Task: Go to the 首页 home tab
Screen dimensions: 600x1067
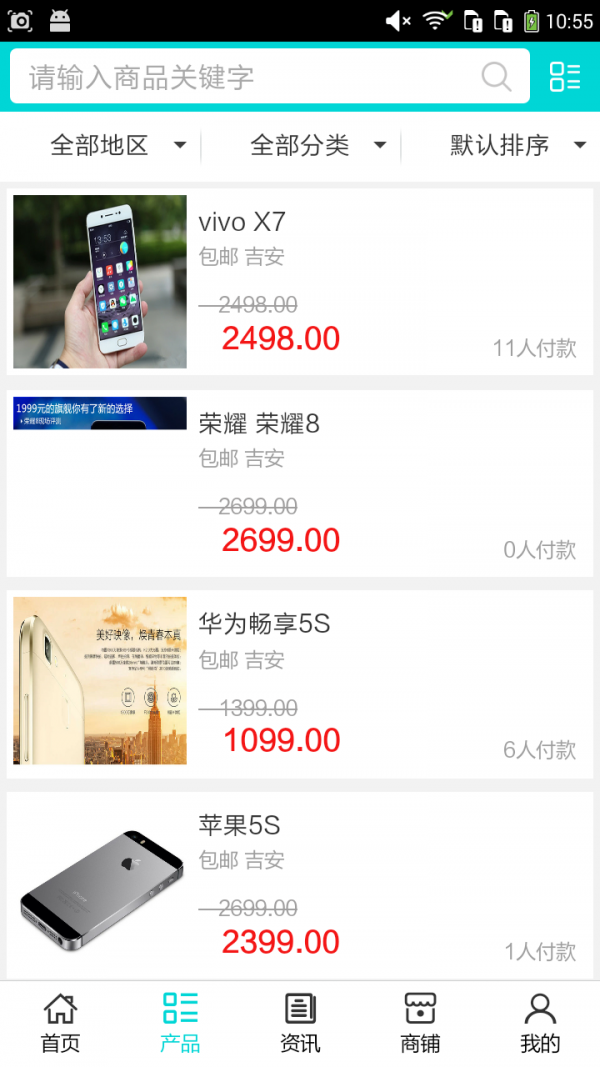Action: click(60, 1024)
